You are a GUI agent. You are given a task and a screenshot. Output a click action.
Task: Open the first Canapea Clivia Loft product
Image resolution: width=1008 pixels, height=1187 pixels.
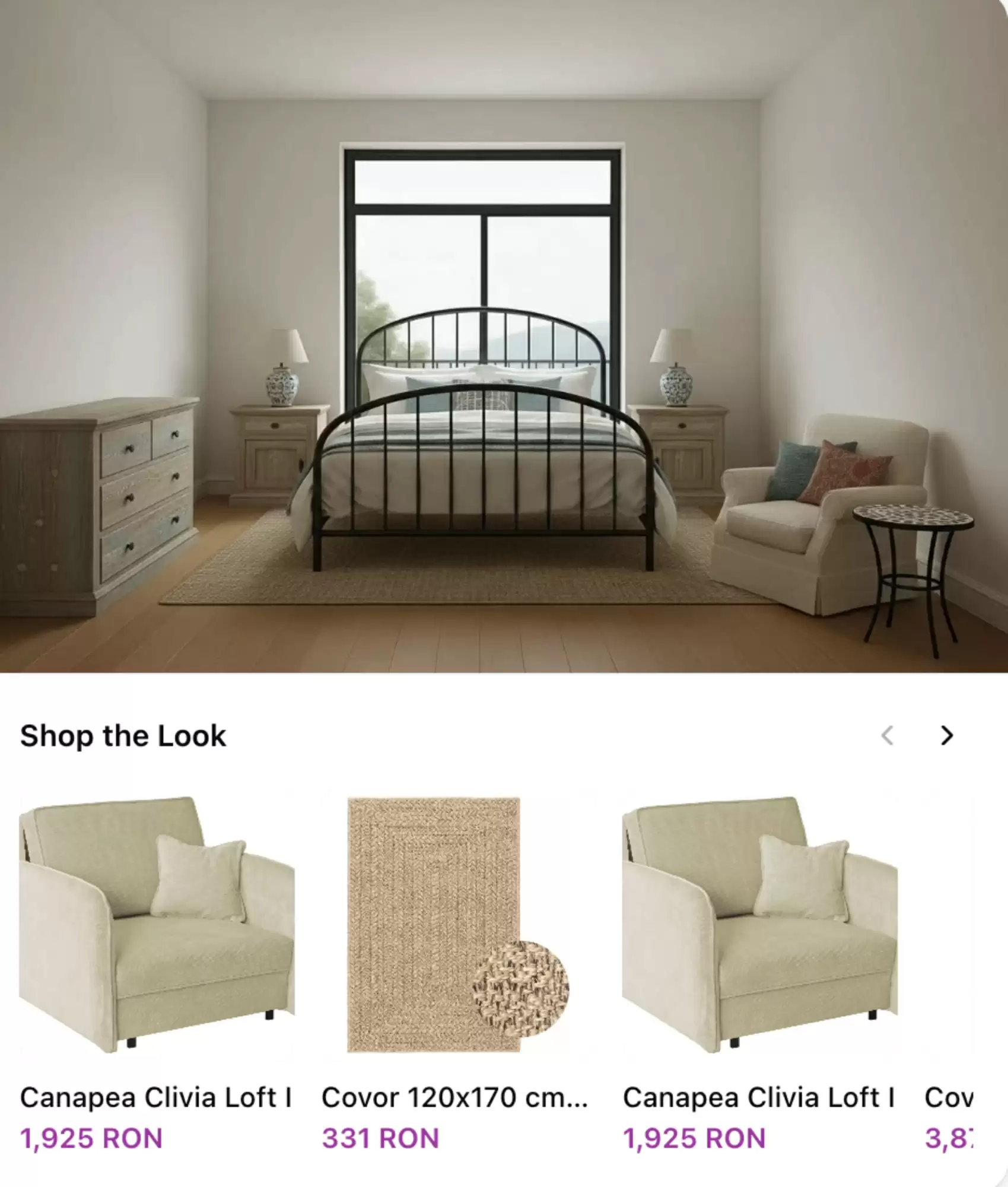click(157, 926)
